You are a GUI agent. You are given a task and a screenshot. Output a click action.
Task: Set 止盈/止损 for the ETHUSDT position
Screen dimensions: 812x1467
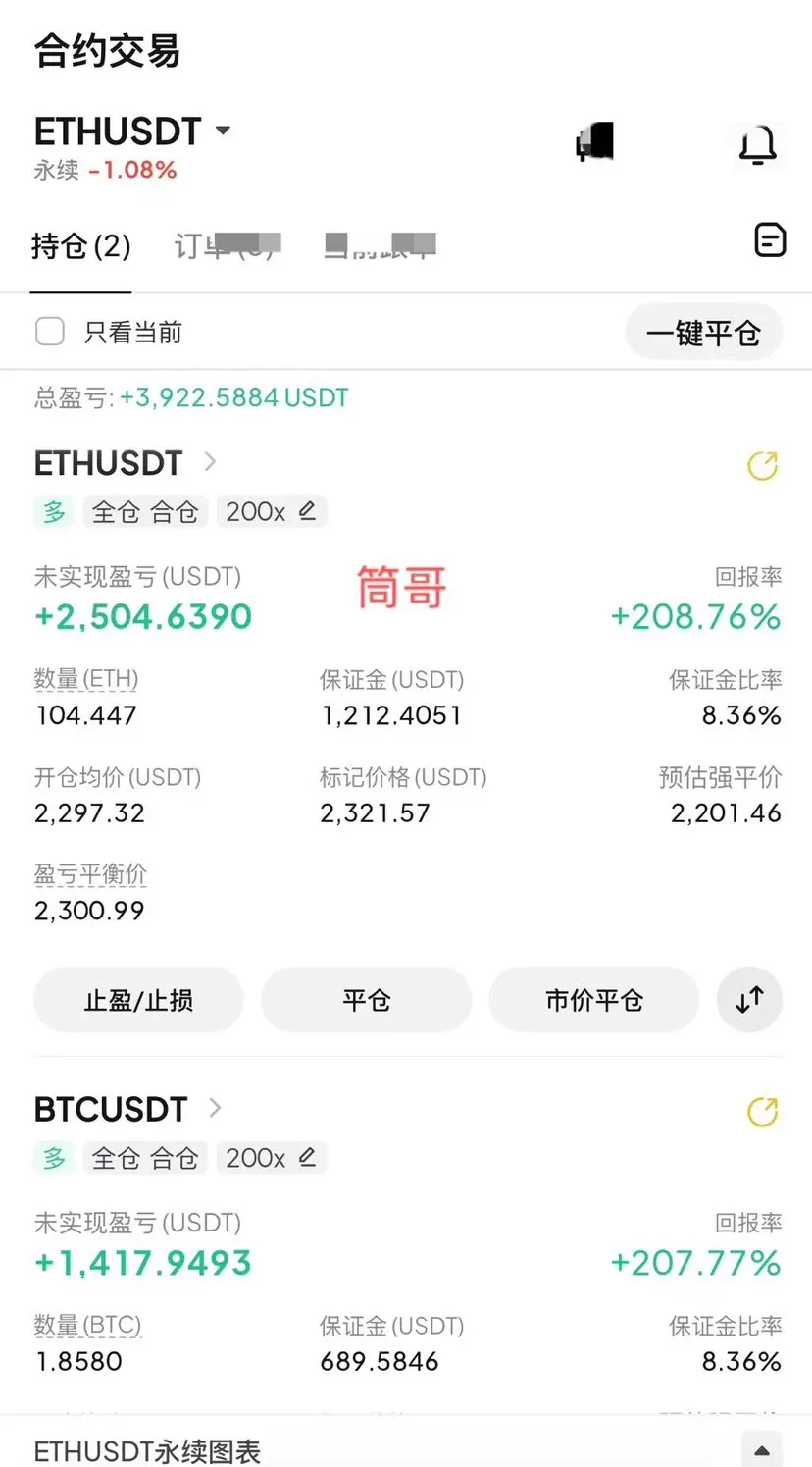(138, 1000)
